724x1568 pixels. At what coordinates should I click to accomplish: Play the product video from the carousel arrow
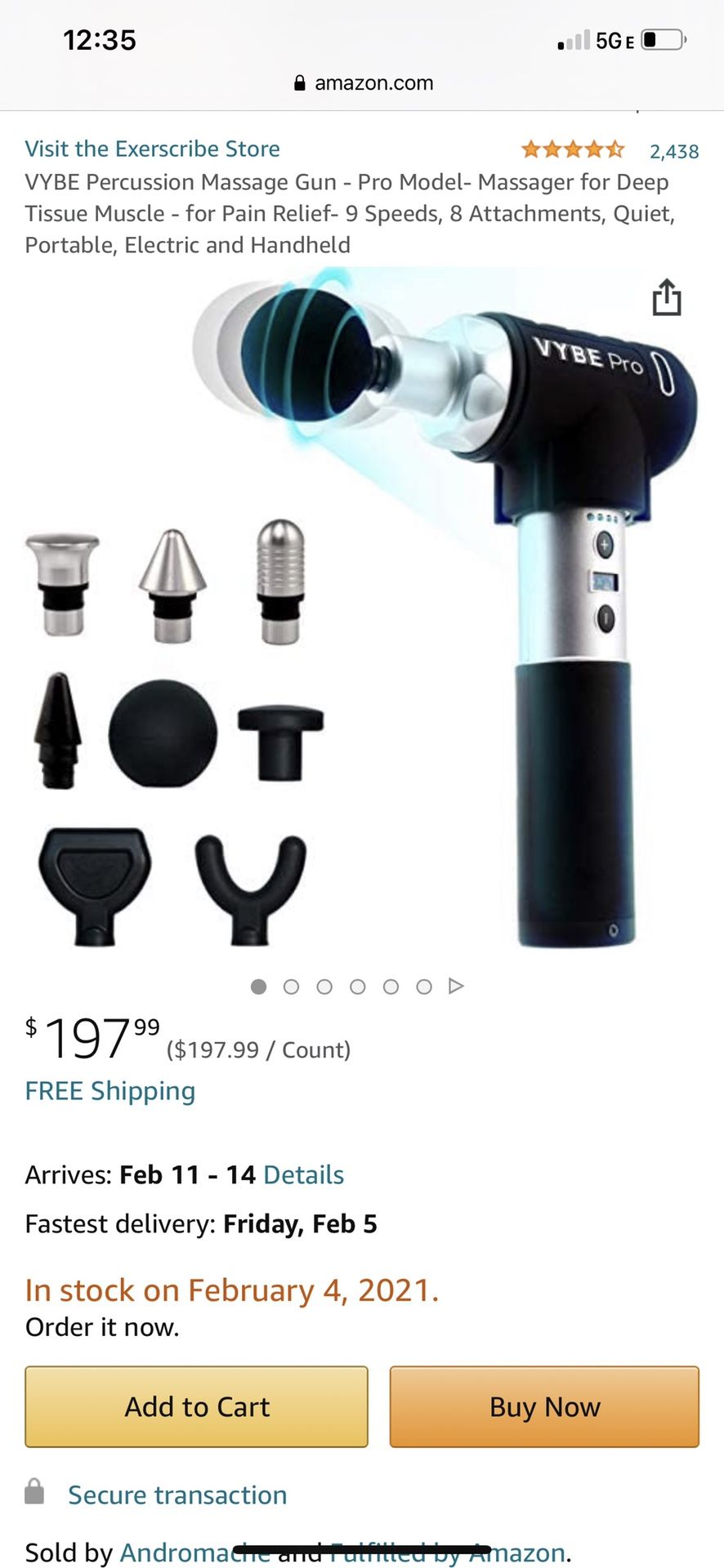457,987
